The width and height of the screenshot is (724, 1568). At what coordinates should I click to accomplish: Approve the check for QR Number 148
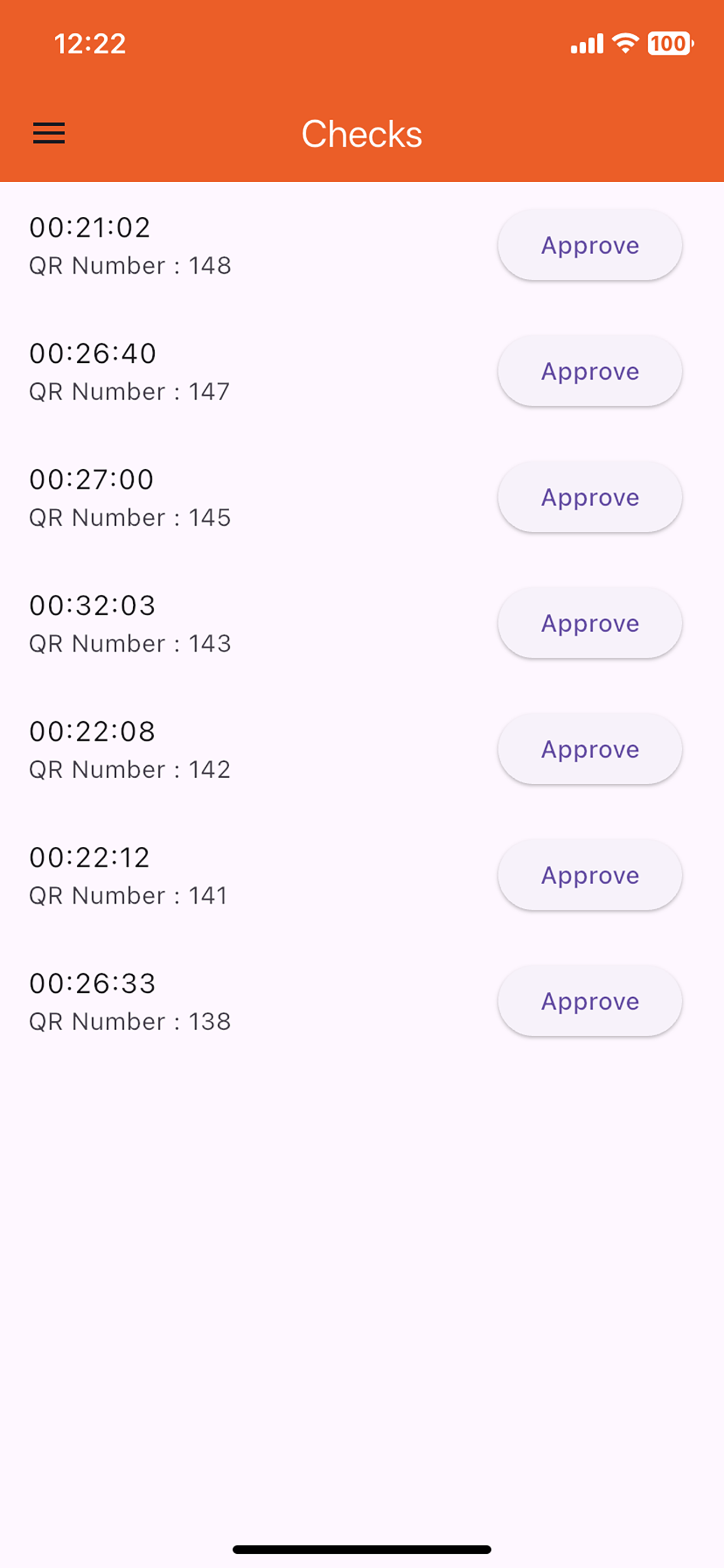tap(590, 245)
